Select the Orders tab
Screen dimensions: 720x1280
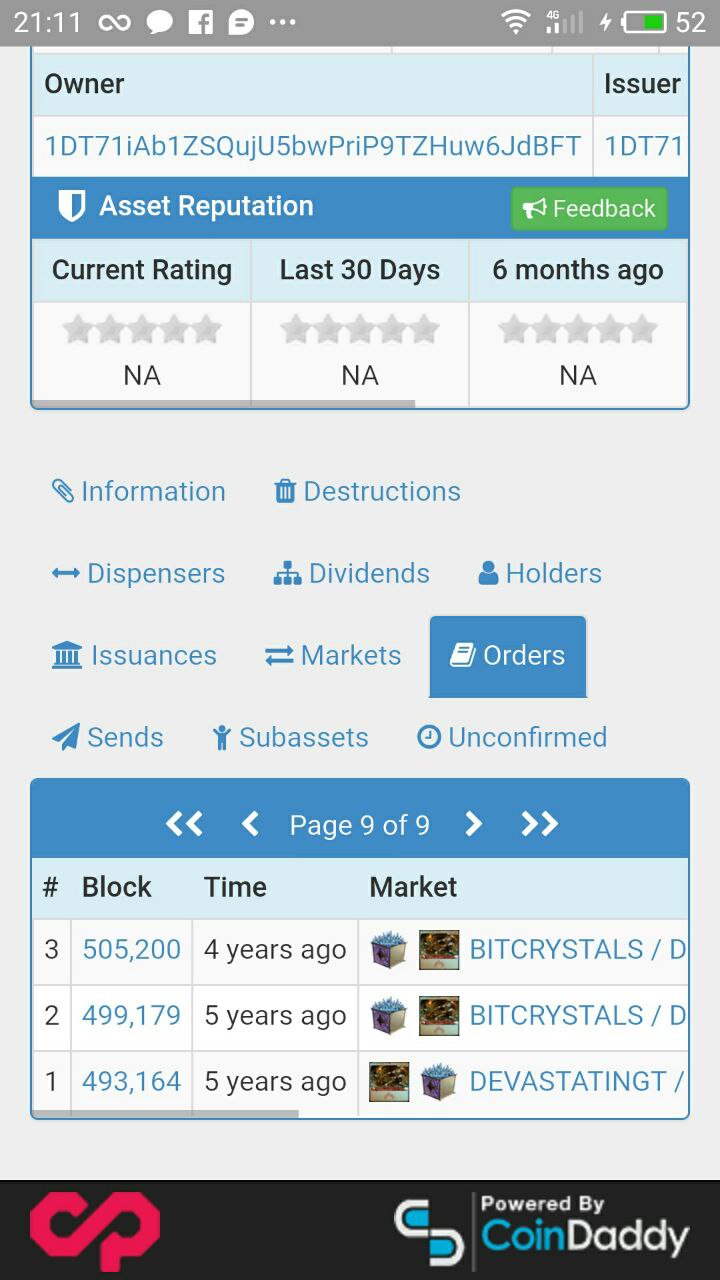[x=508, y=656]
